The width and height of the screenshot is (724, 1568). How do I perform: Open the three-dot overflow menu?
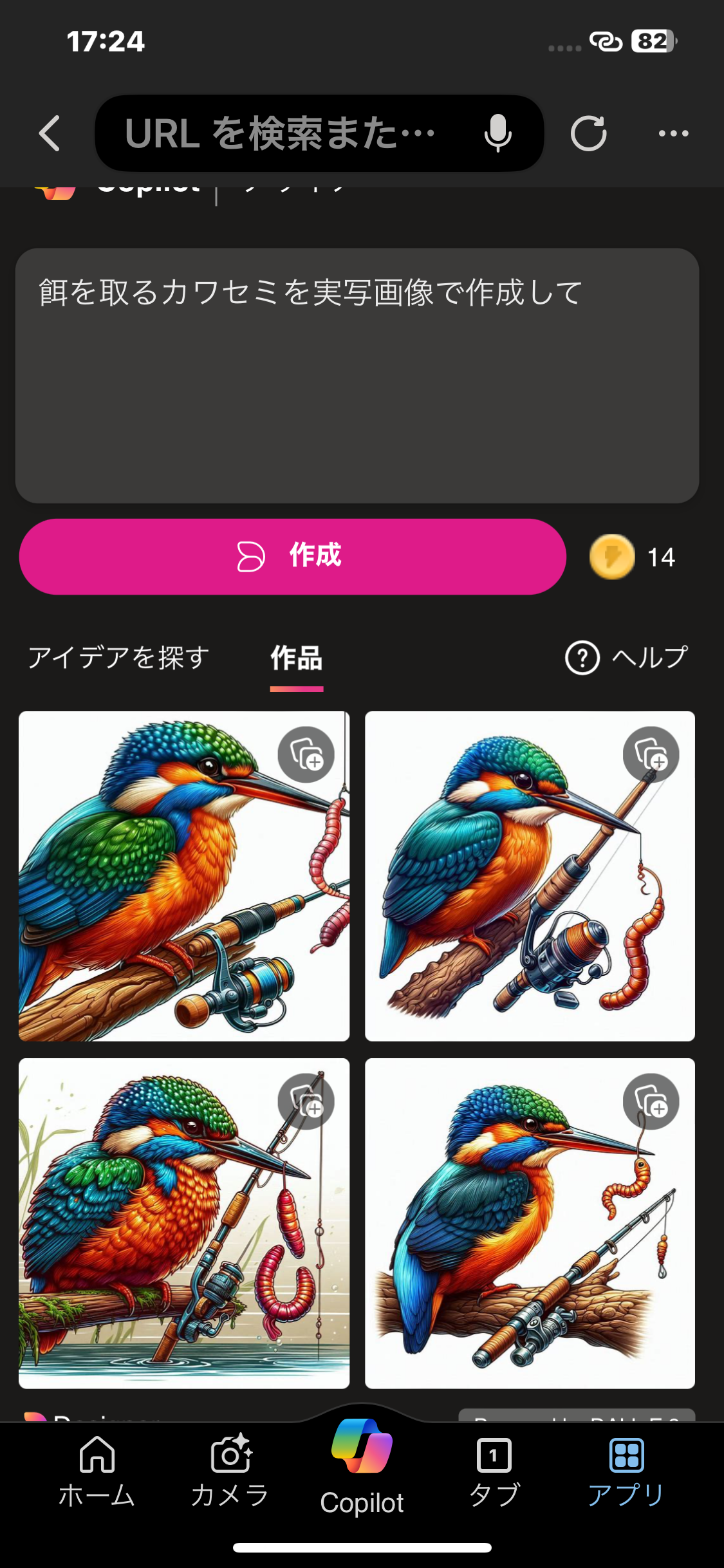(673, 133)
